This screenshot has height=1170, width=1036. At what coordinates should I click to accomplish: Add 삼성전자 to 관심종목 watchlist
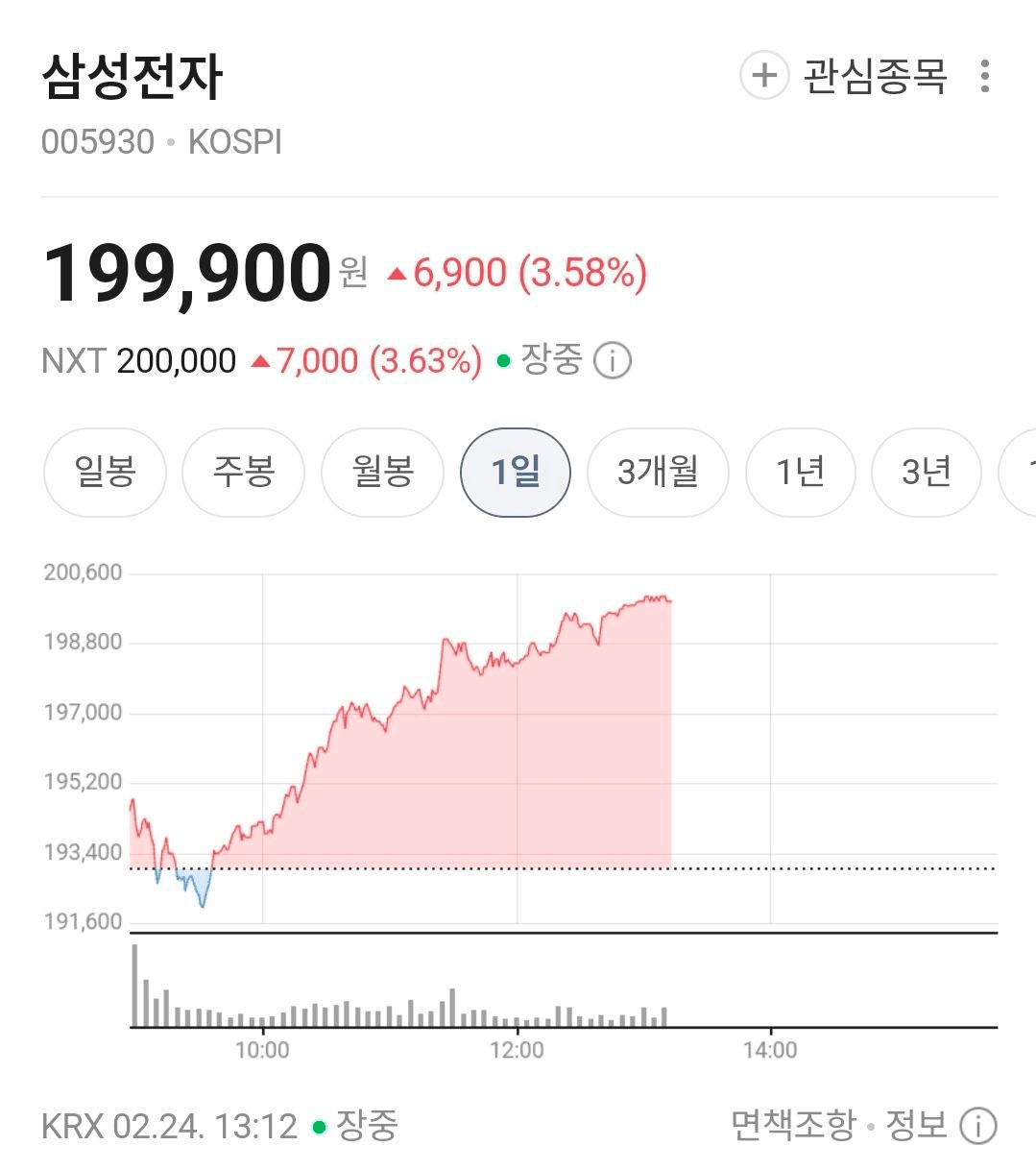tap(844, 76)
